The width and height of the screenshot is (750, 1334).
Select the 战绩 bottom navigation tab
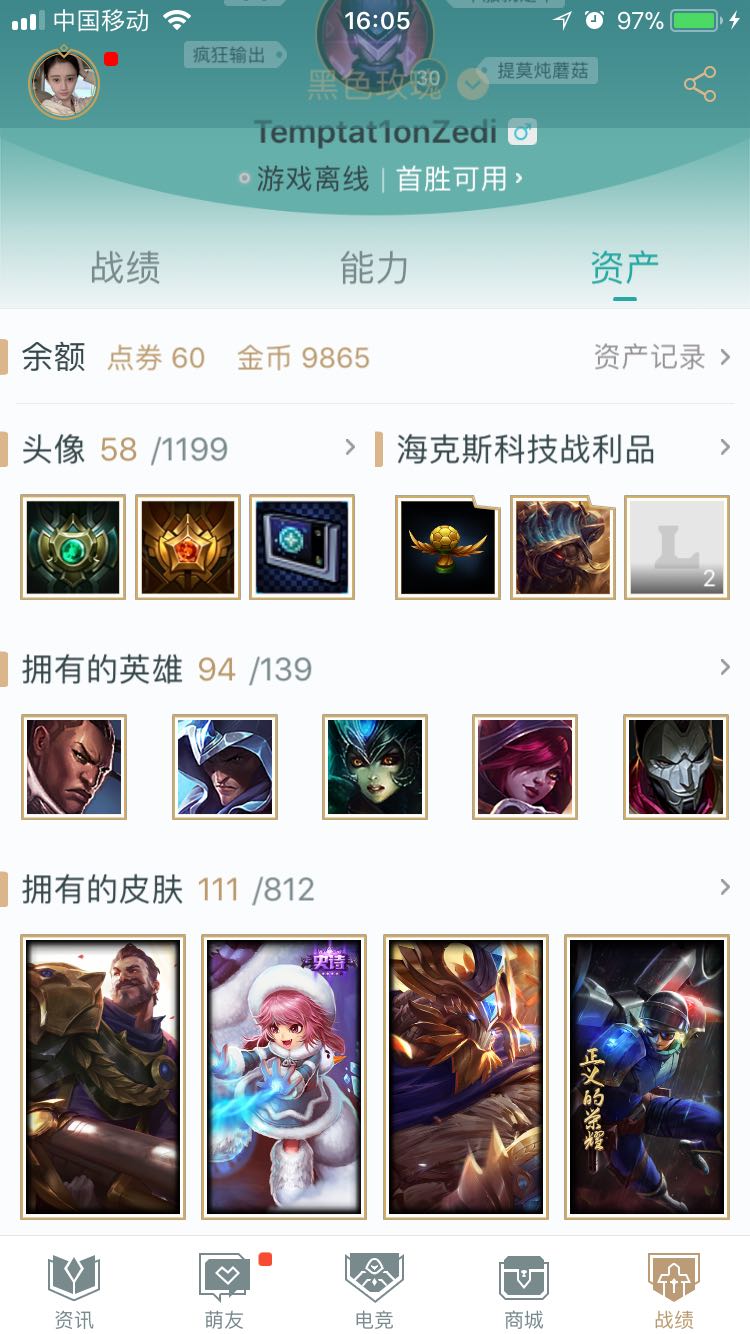[x=673, y=1291]
